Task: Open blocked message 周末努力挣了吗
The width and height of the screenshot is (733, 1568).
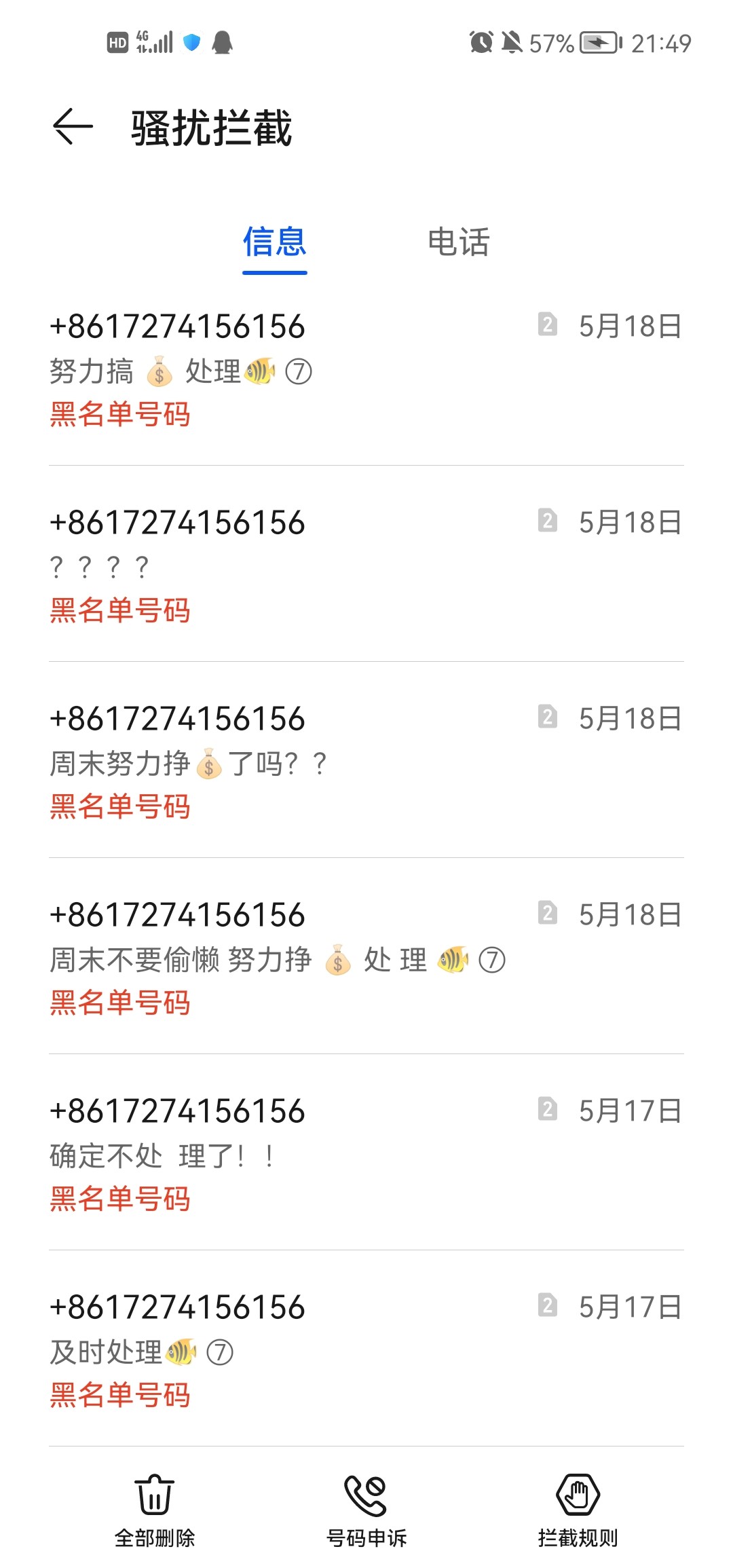Action: pyautogui.click(x=366, y=762)
